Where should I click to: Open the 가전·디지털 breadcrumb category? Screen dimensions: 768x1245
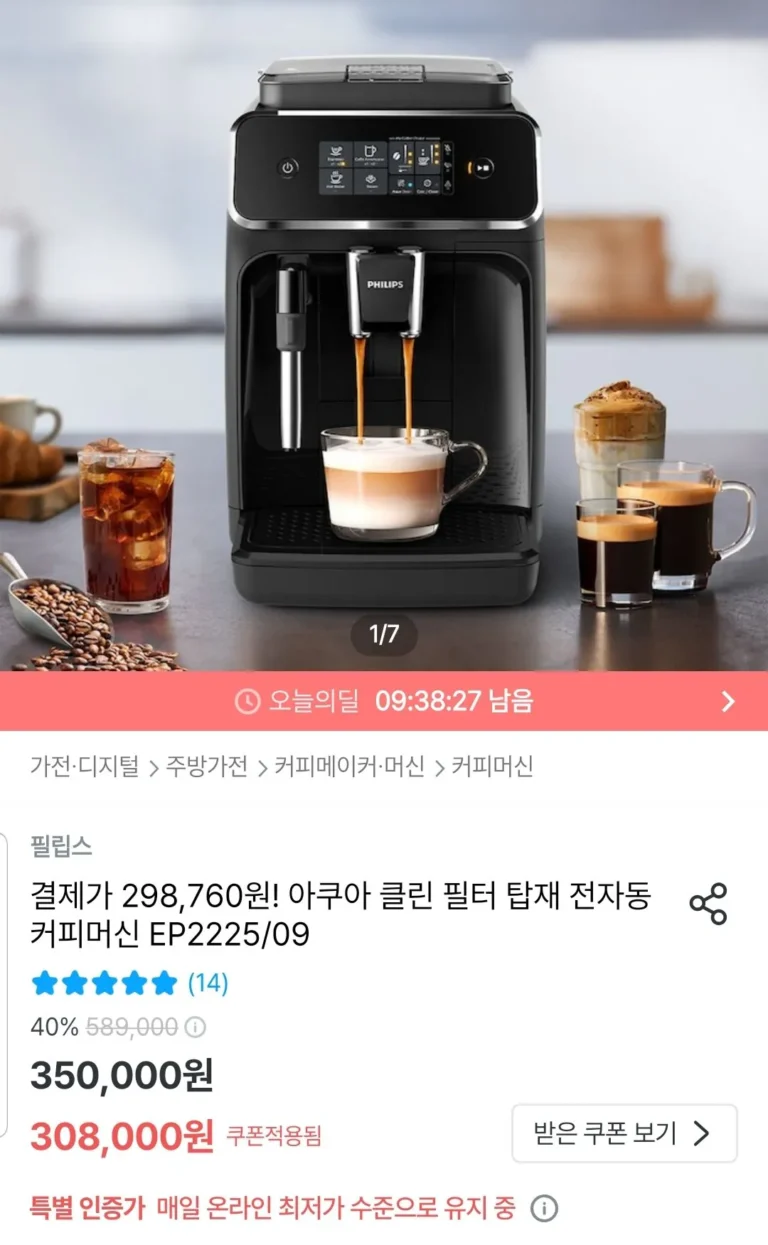tap(84, 767)
